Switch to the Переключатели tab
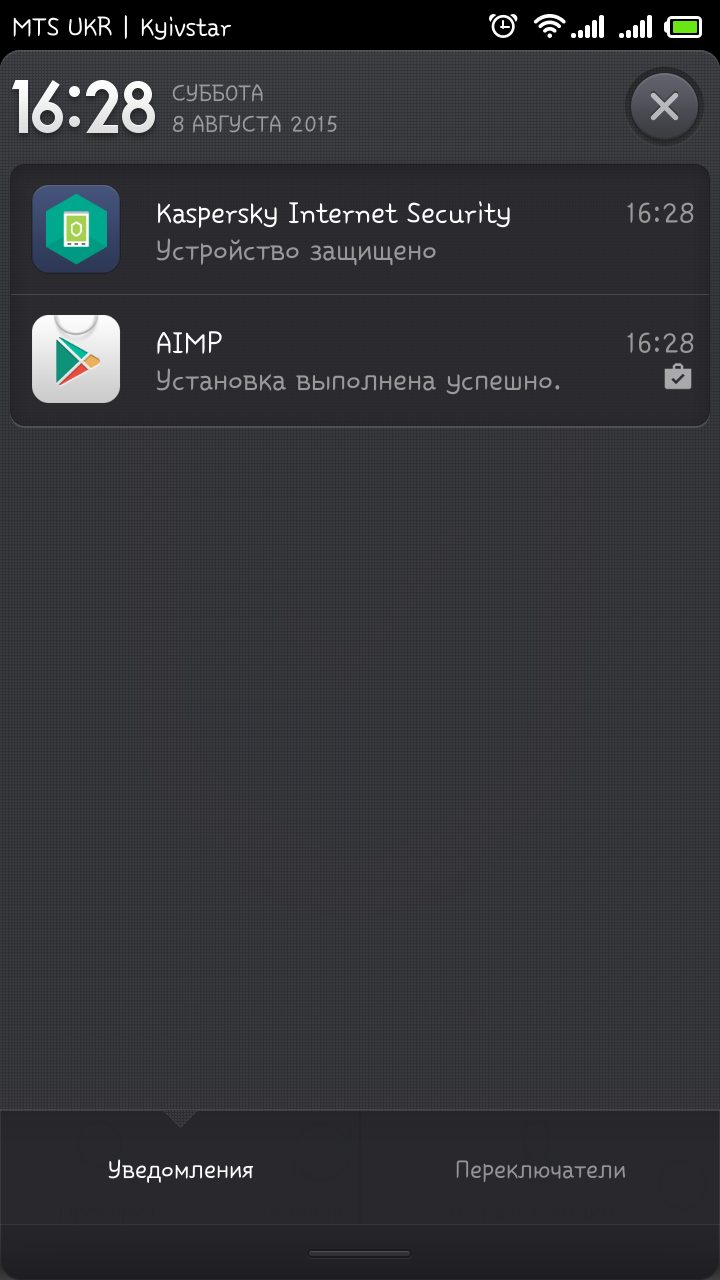This screenshot has width=720, height=1280. (540, 1169)
